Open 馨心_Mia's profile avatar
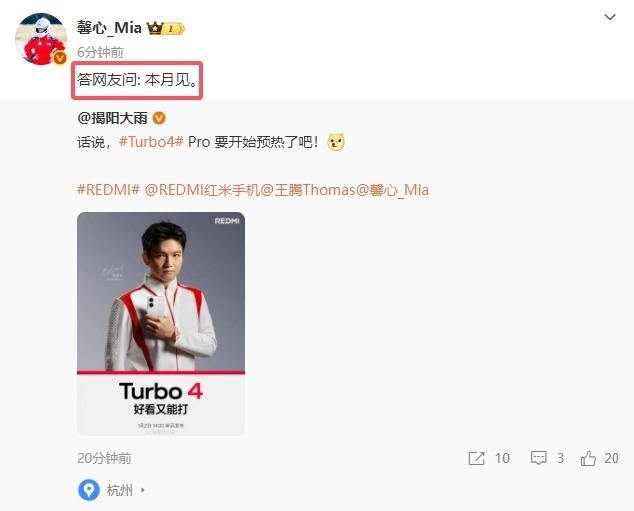The image size is (634, 511). click(40, 38)
